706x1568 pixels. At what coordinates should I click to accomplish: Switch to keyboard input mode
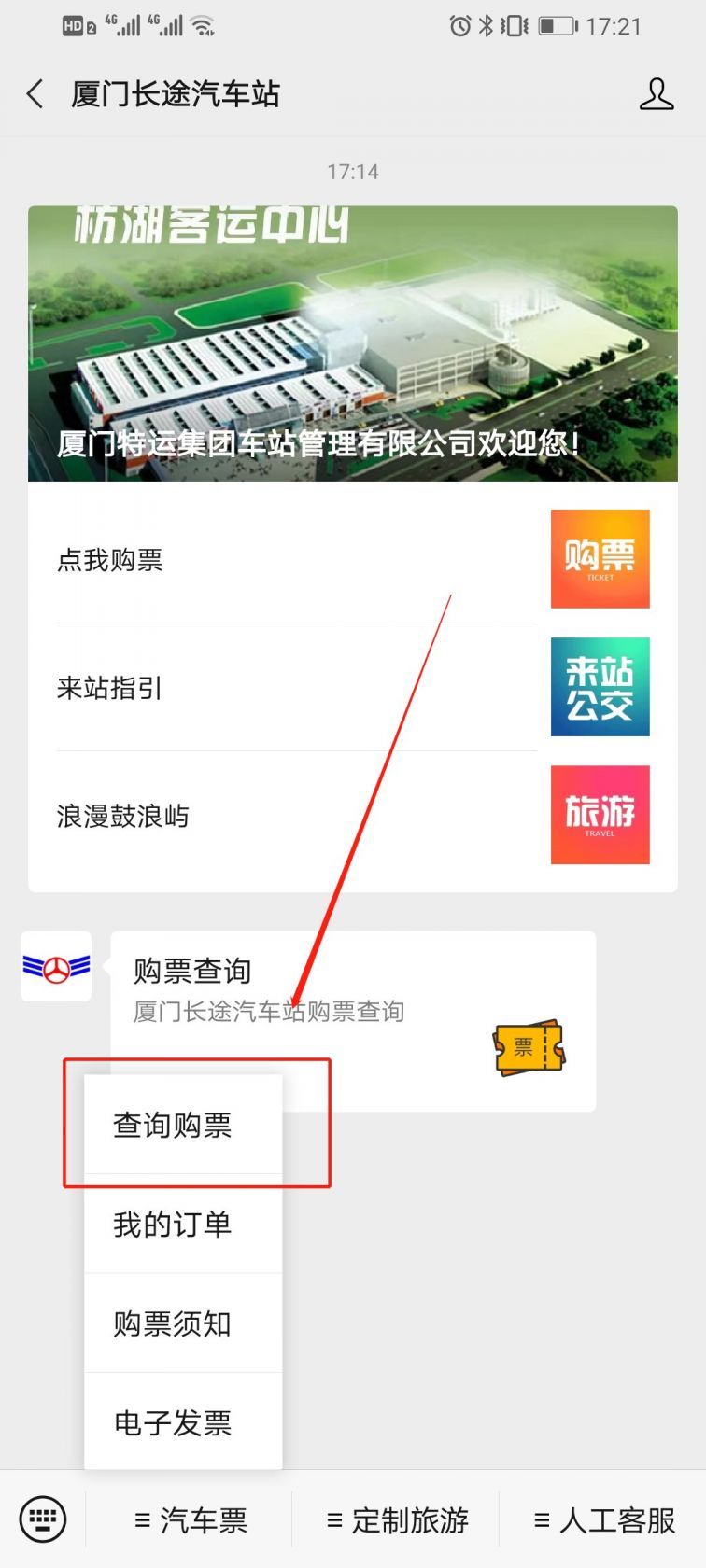(43, 1519)
